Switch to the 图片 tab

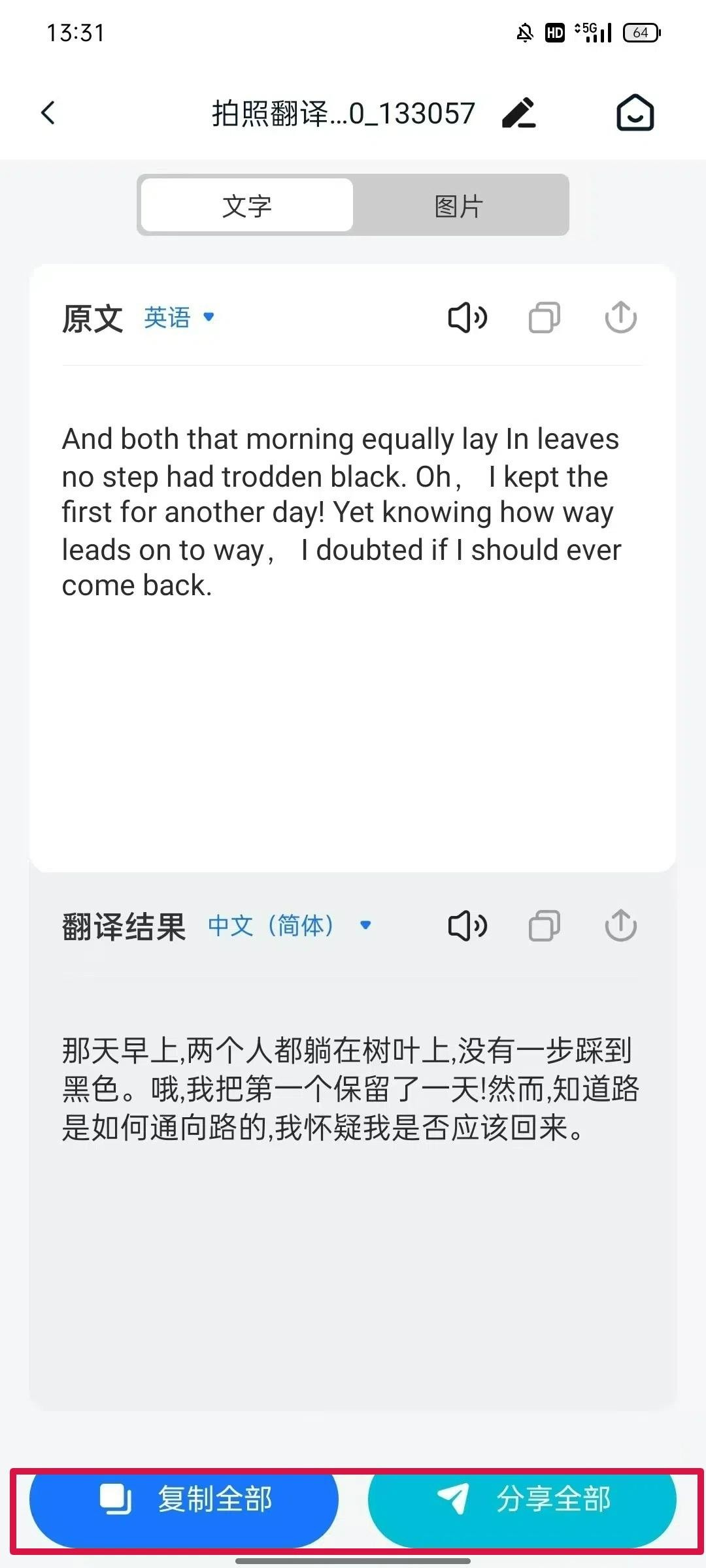click(459, 206)
